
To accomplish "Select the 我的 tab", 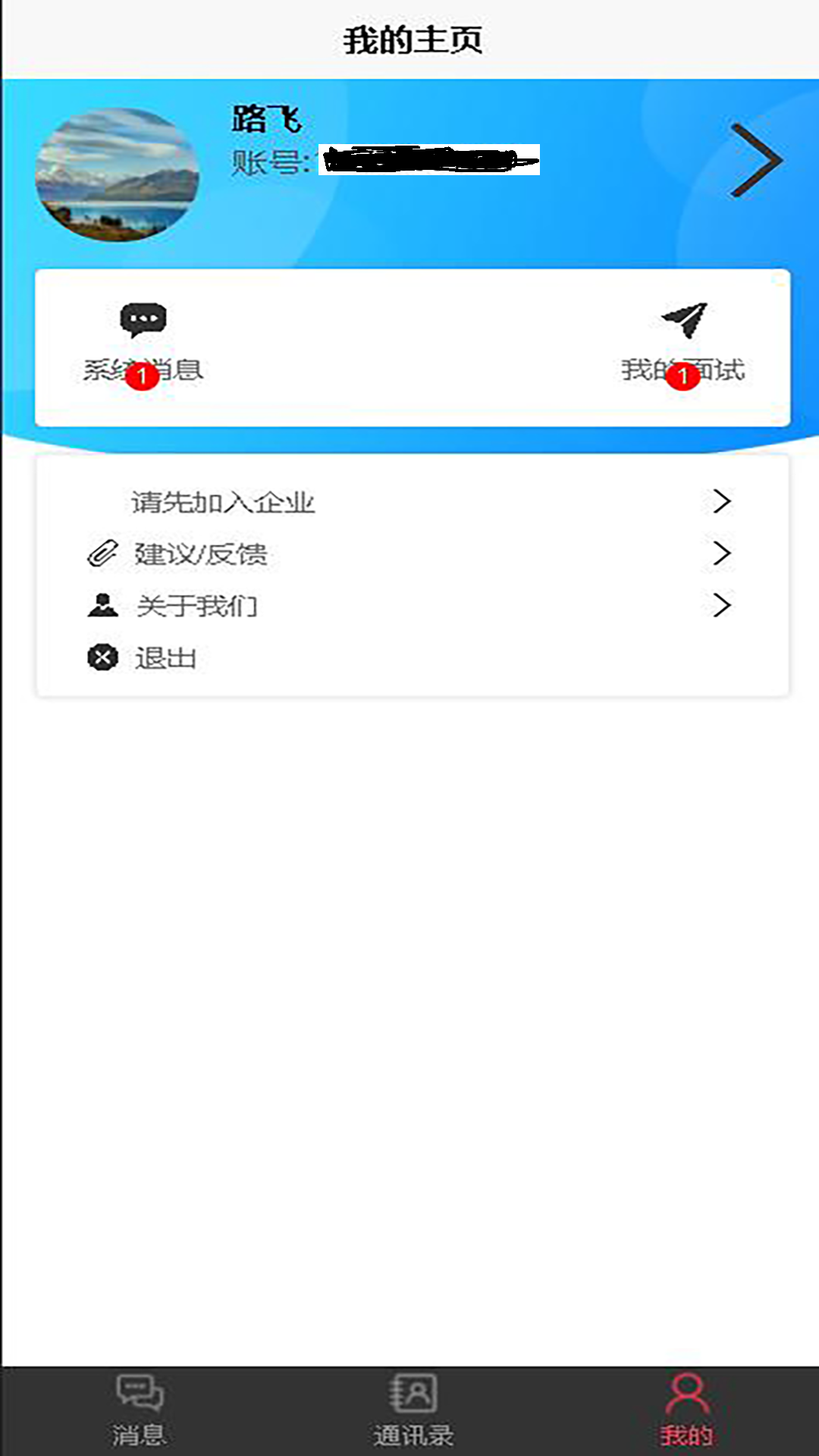I will click(686, 1410).
